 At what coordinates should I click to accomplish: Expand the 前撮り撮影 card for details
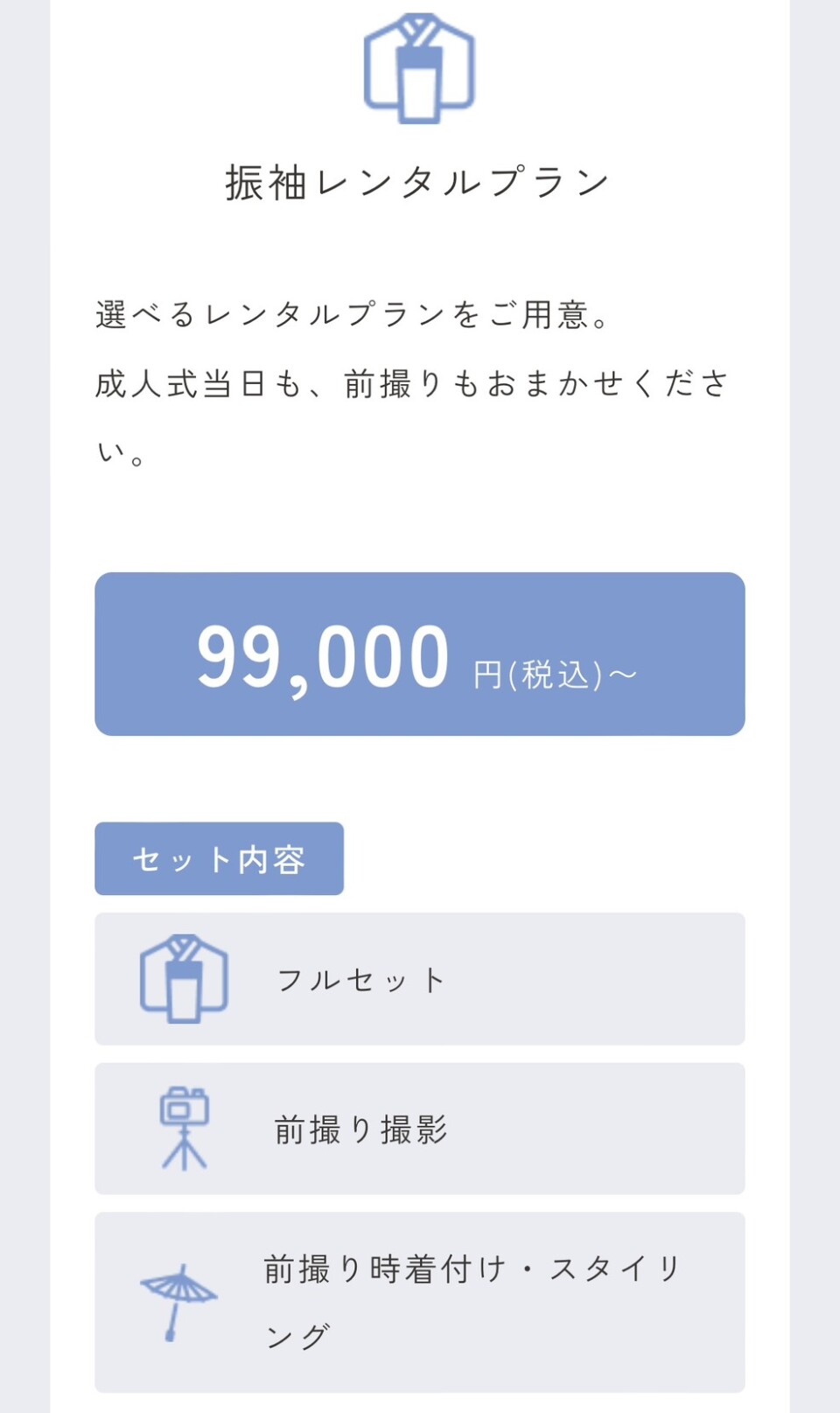418,1129
